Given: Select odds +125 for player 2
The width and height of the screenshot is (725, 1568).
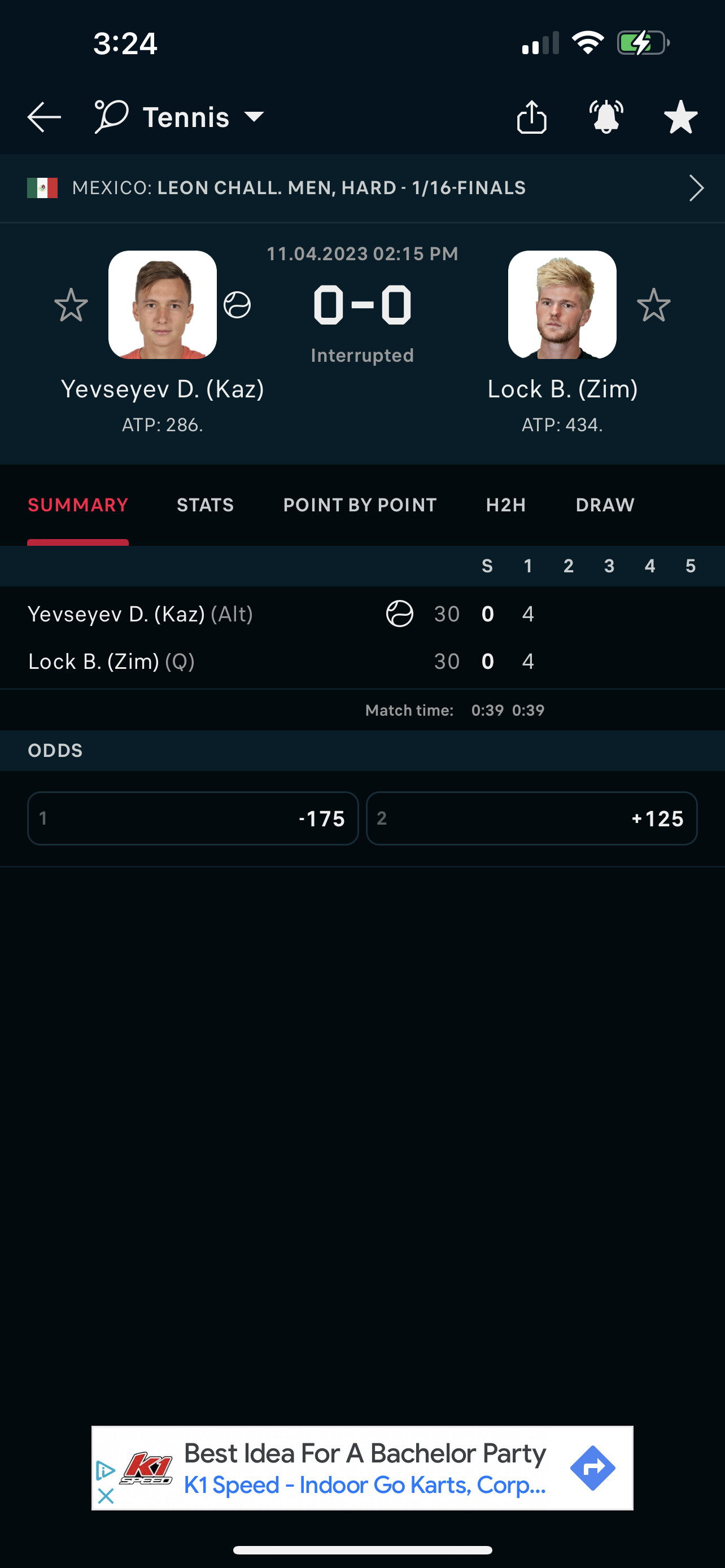Looking at the screenshot, I should click(x=531, y=818).
